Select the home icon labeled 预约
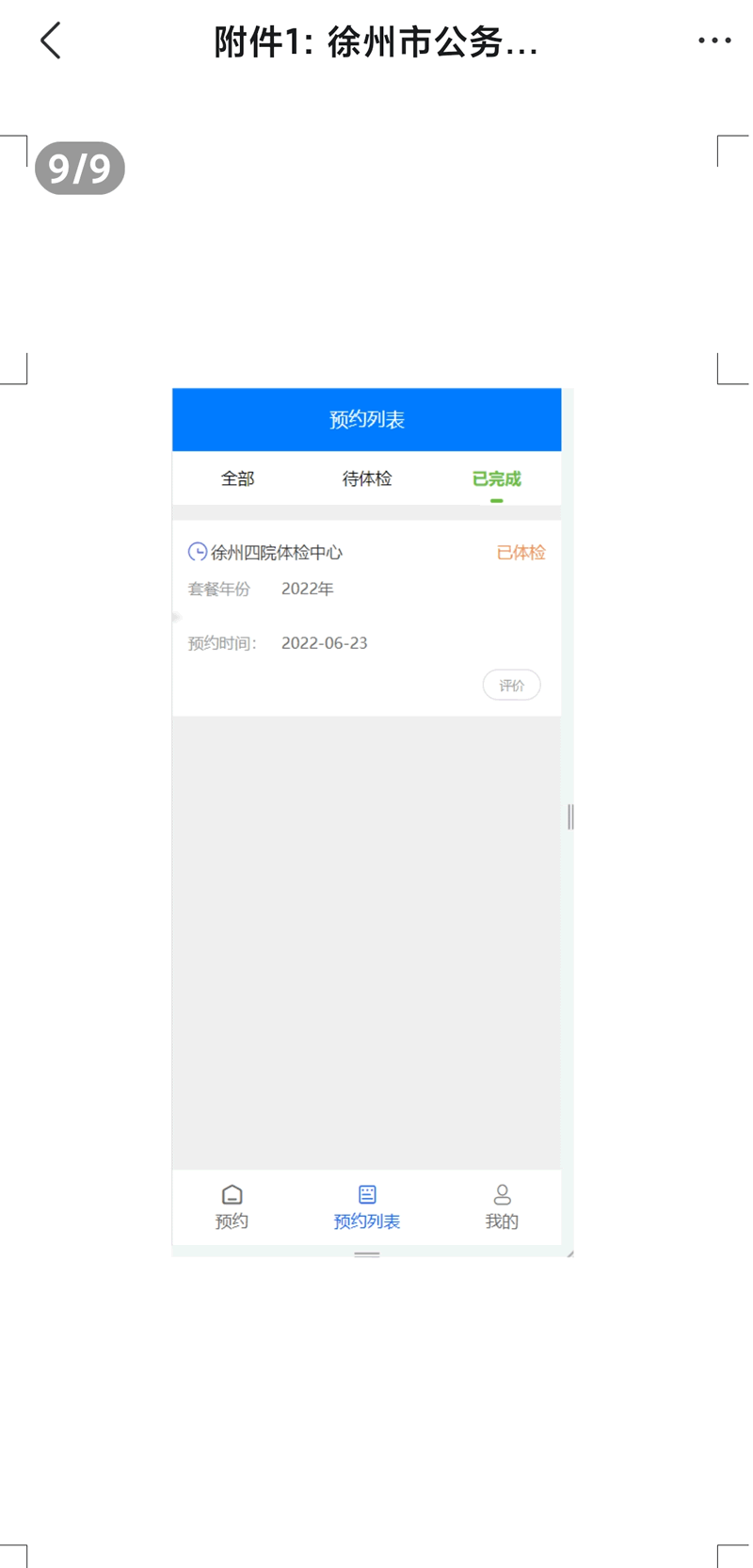The image size is (753, 1568). click(232, 1205)
